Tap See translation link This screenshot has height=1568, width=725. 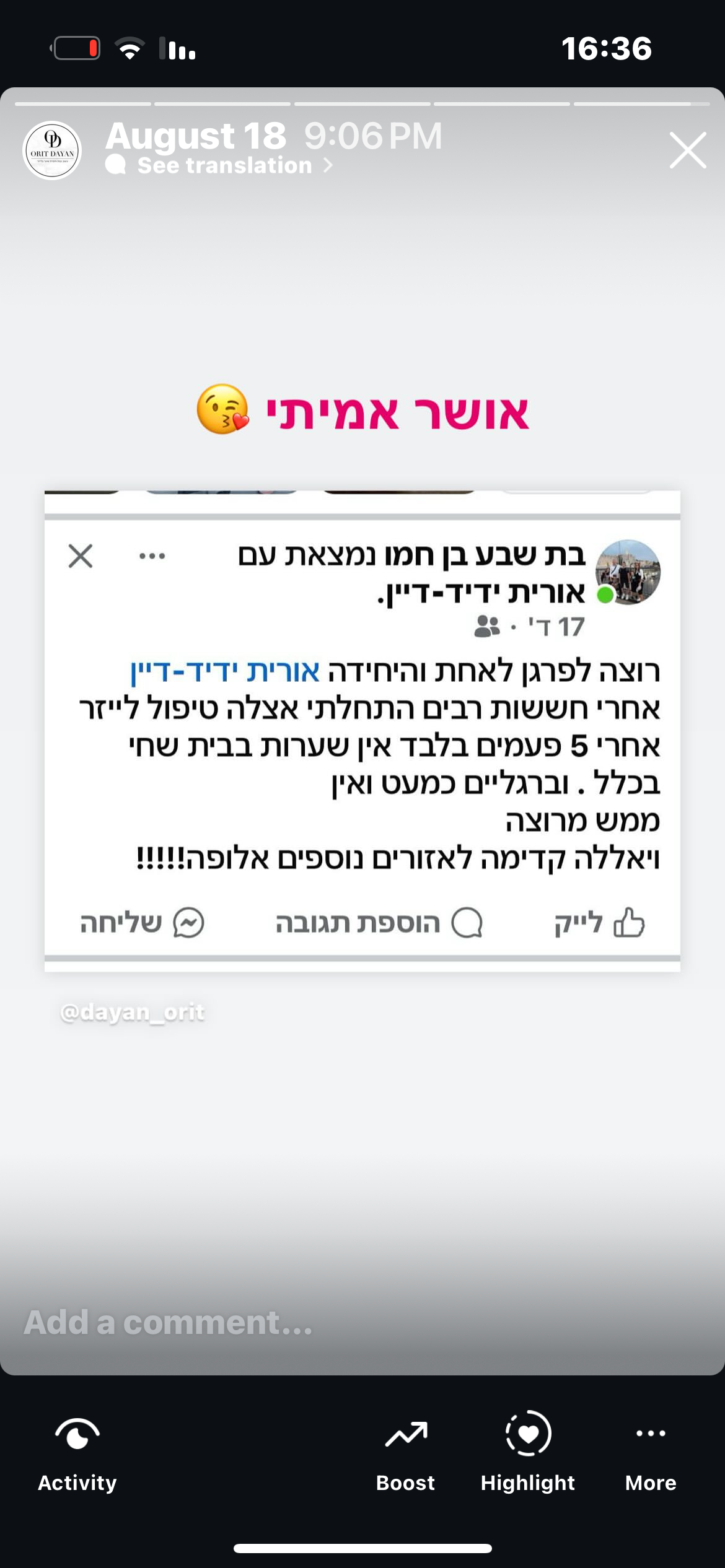(x=223, y=165)
